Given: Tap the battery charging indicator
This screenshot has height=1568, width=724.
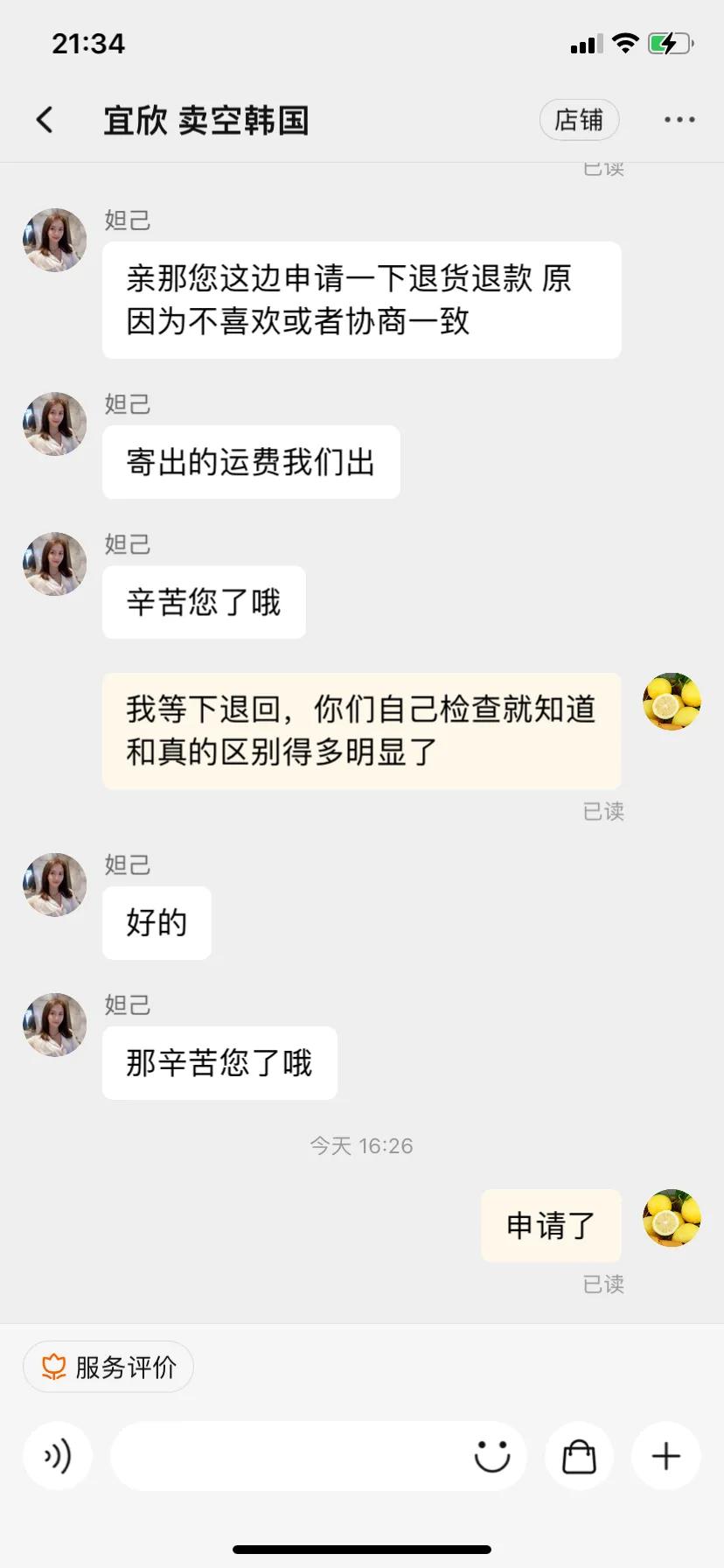Looking at the screenshot, I should [670, 42].
